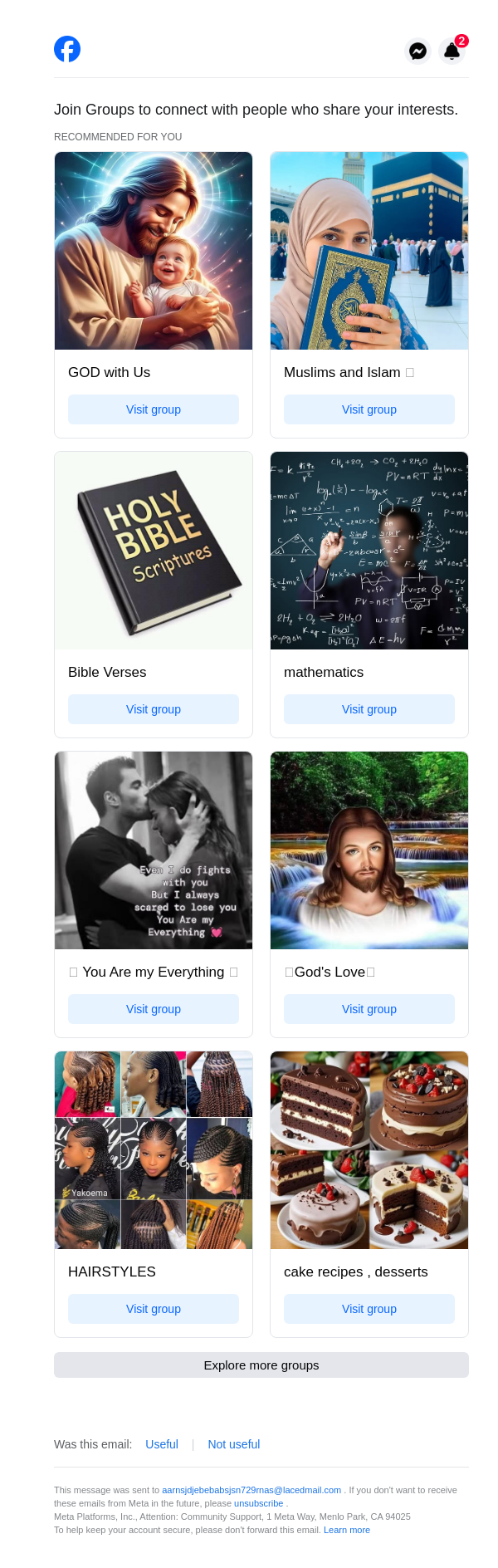Open the Learn more link

tap(347, 1530)
